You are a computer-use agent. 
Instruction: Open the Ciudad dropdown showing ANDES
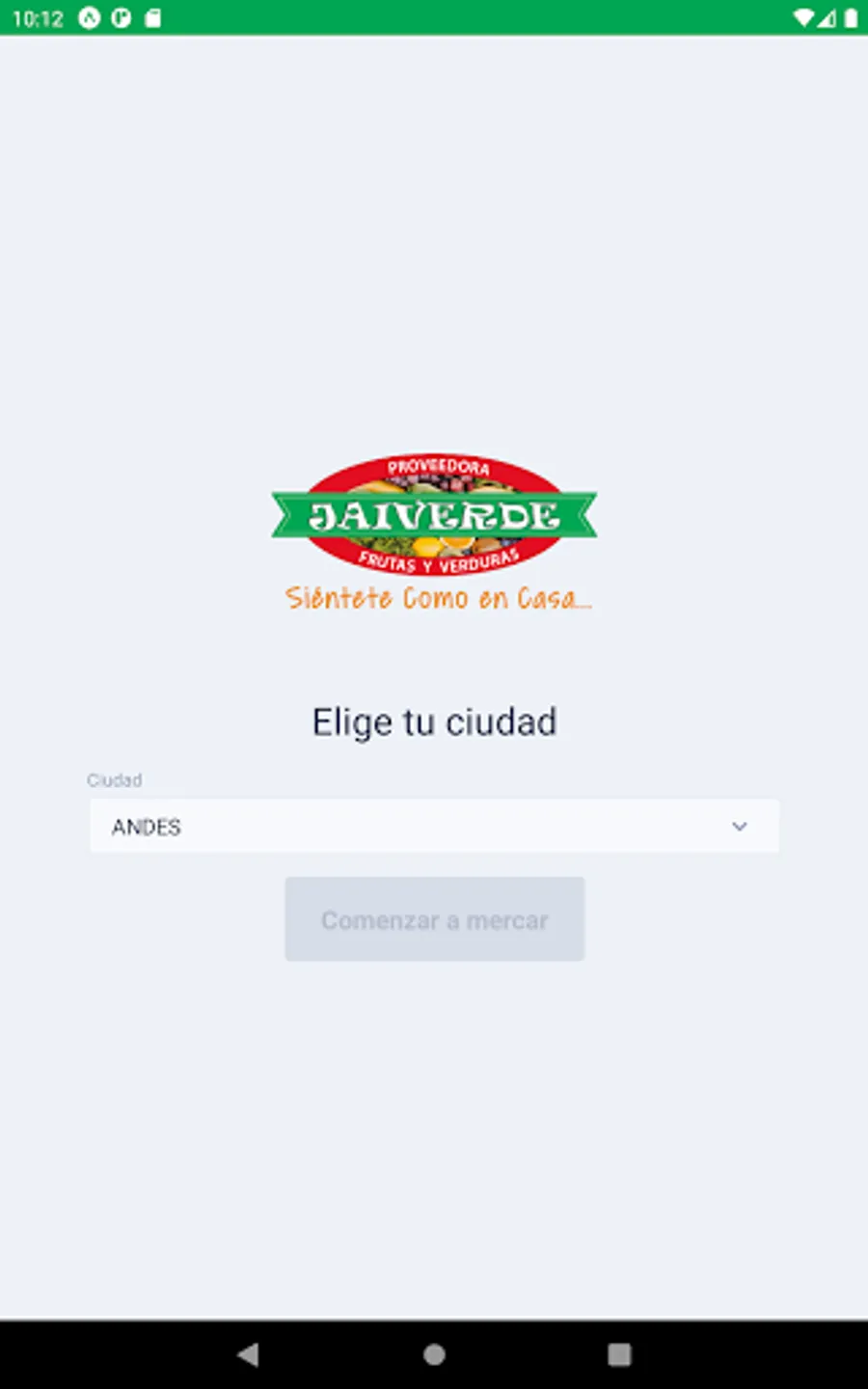(434, 827)
